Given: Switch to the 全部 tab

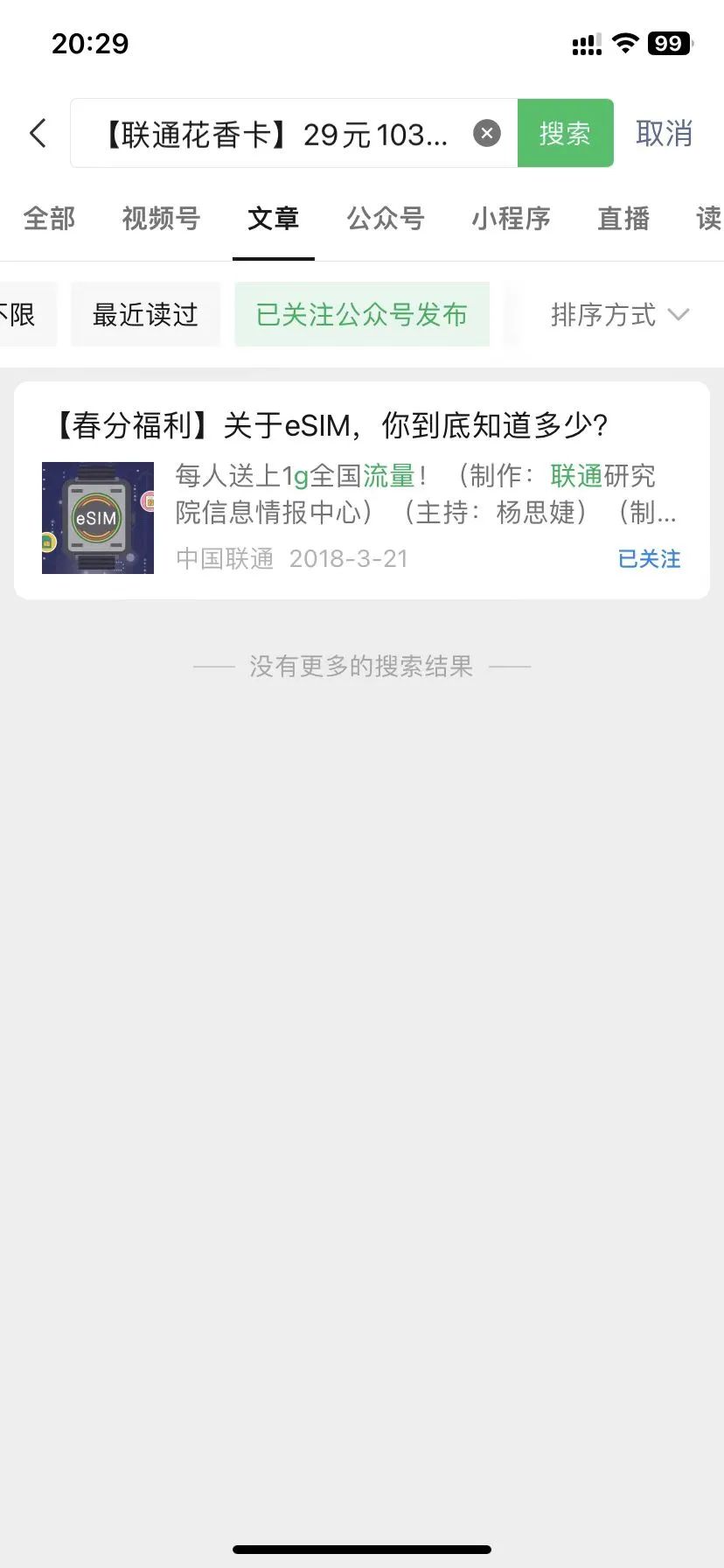Looking at the screenshot, I should (x=49, y=218).
